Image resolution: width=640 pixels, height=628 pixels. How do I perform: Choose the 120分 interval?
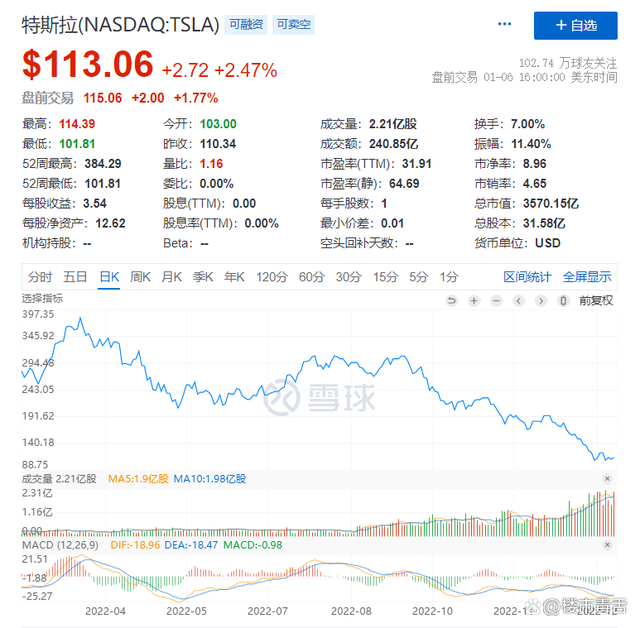272,277
